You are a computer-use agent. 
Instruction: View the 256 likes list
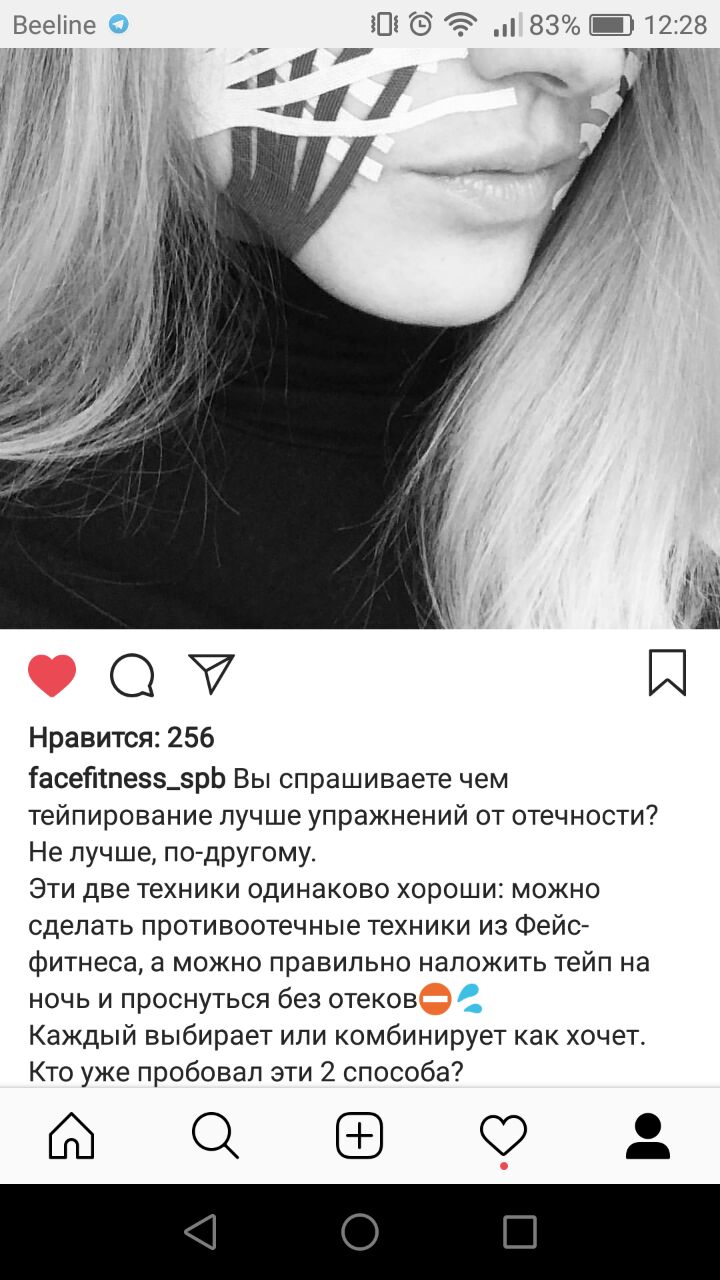point(122,738)
